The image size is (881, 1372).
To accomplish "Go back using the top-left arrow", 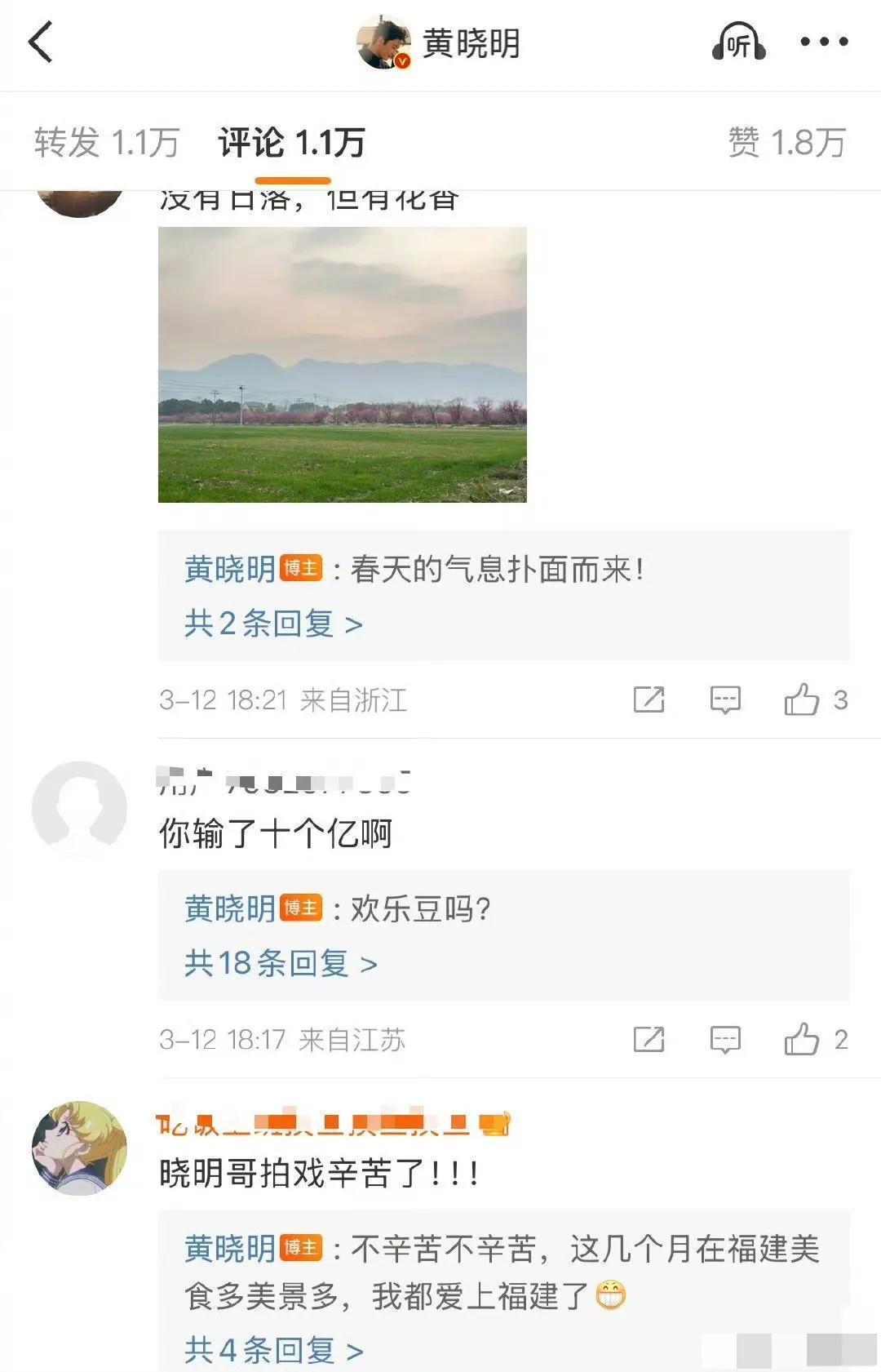I will click(41, 42).
